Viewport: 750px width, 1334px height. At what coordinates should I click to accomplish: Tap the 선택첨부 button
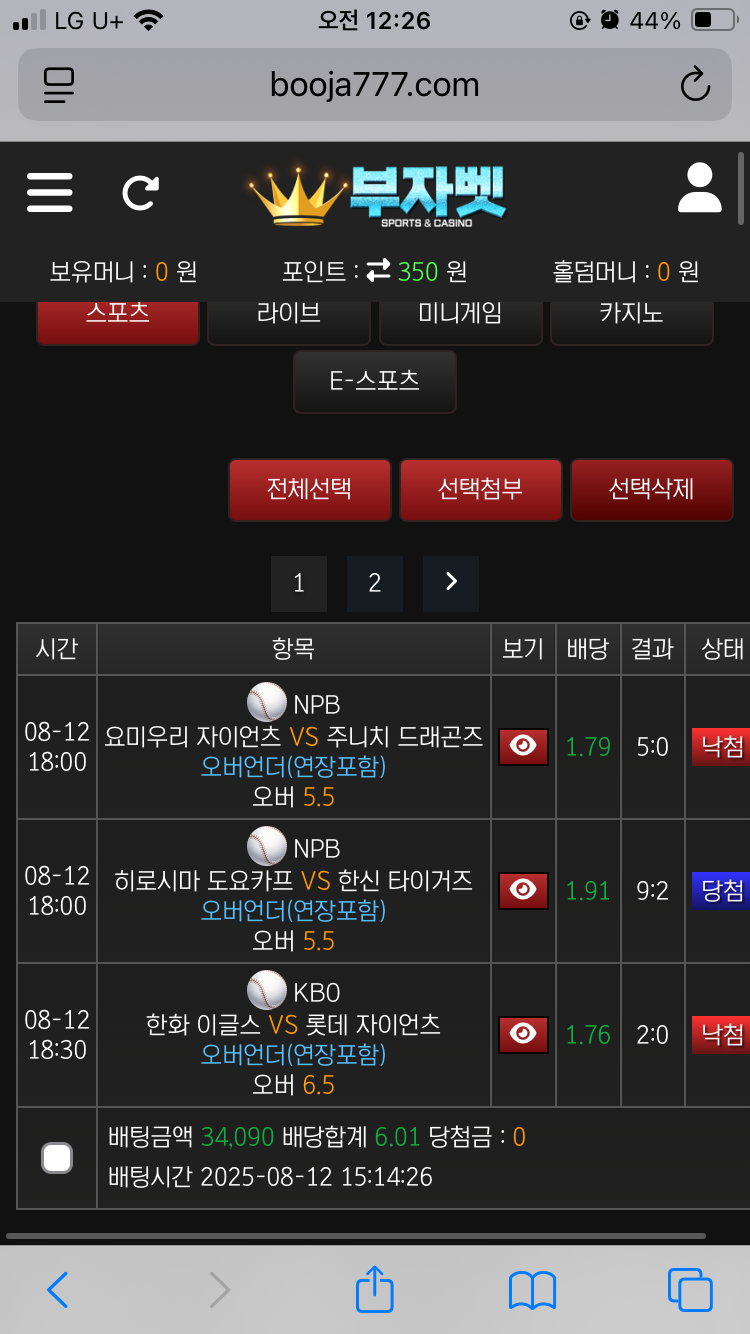click(x=480, y=490)
